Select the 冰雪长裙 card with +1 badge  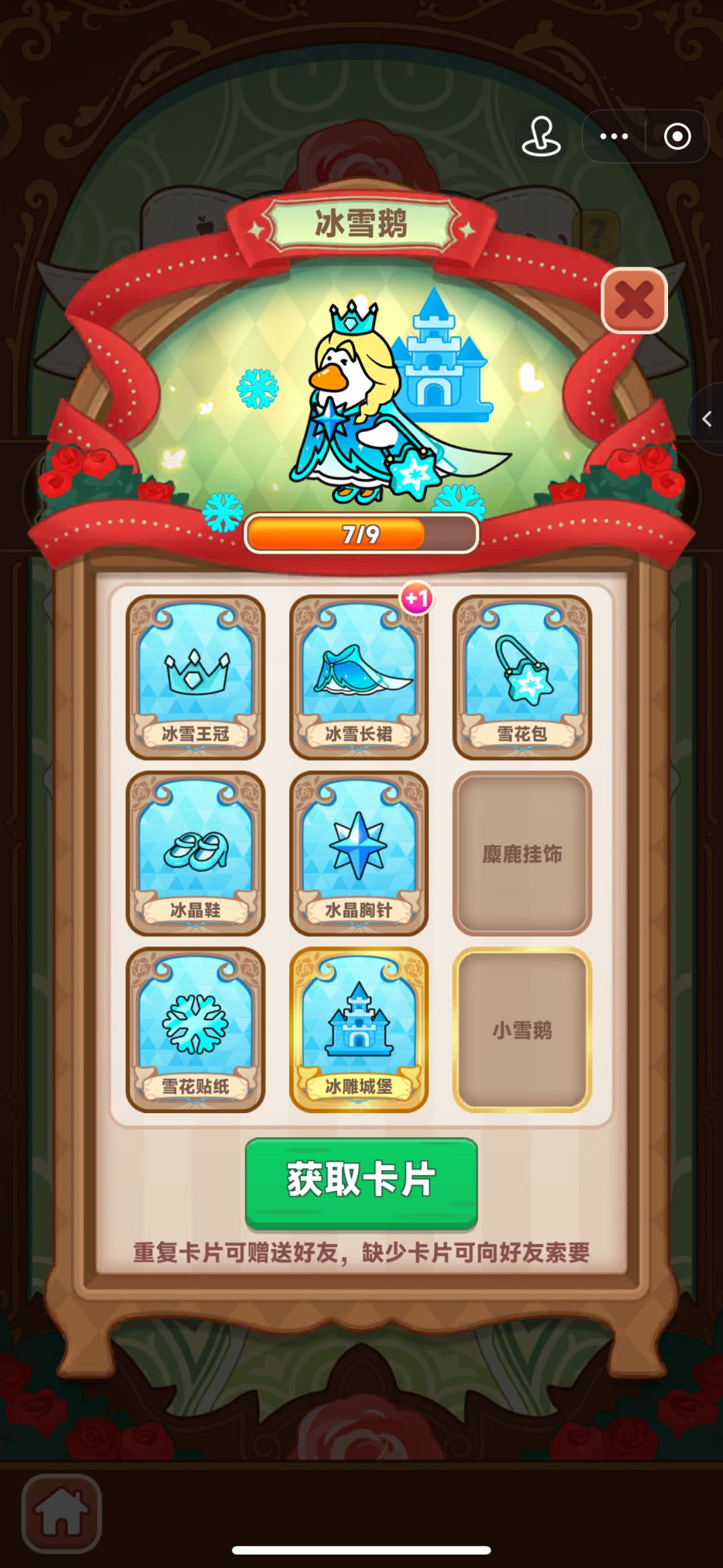(359, 676)
